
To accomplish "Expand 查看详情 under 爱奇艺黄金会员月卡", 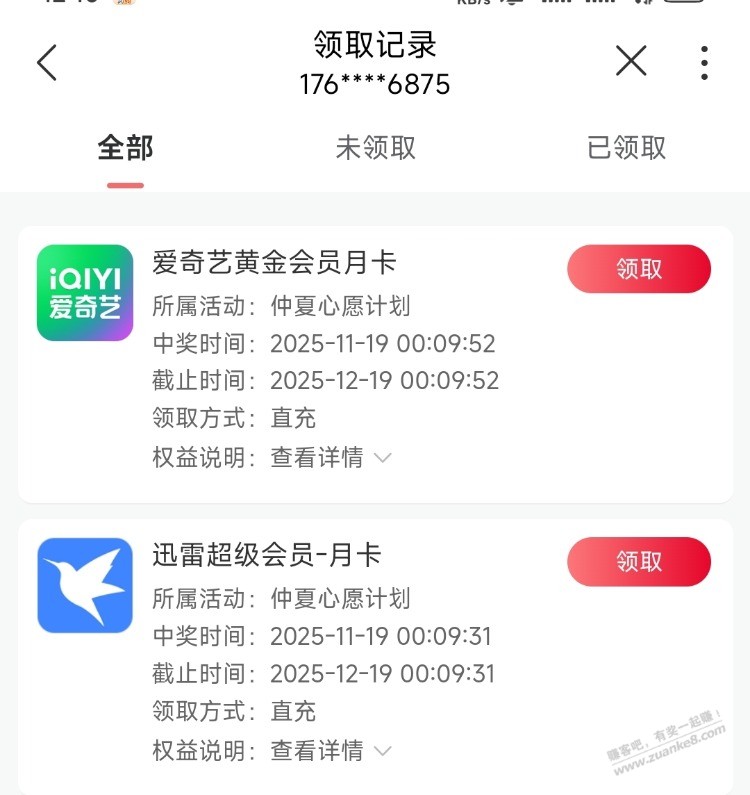I will (330, 458).
